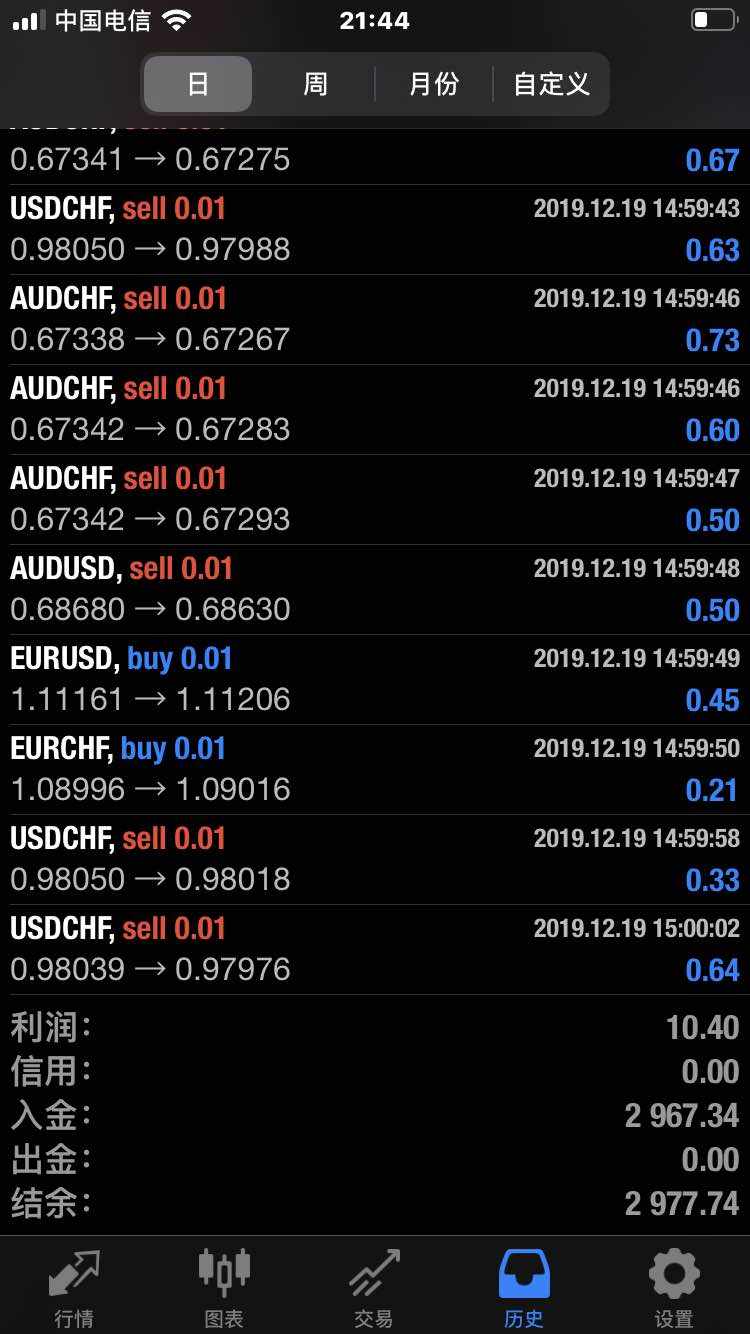Switch to the 周 (week) period
Image resolution: width=750 pixels, height=1334 pixels.
(315, 84)
